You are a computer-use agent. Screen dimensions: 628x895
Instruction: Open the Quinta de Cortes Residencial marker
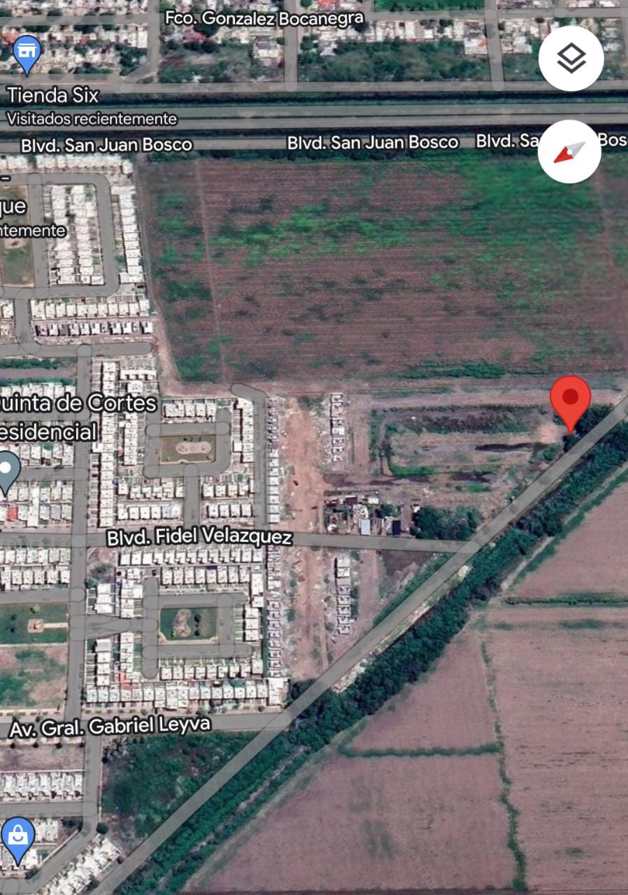(x=8, y=469)
